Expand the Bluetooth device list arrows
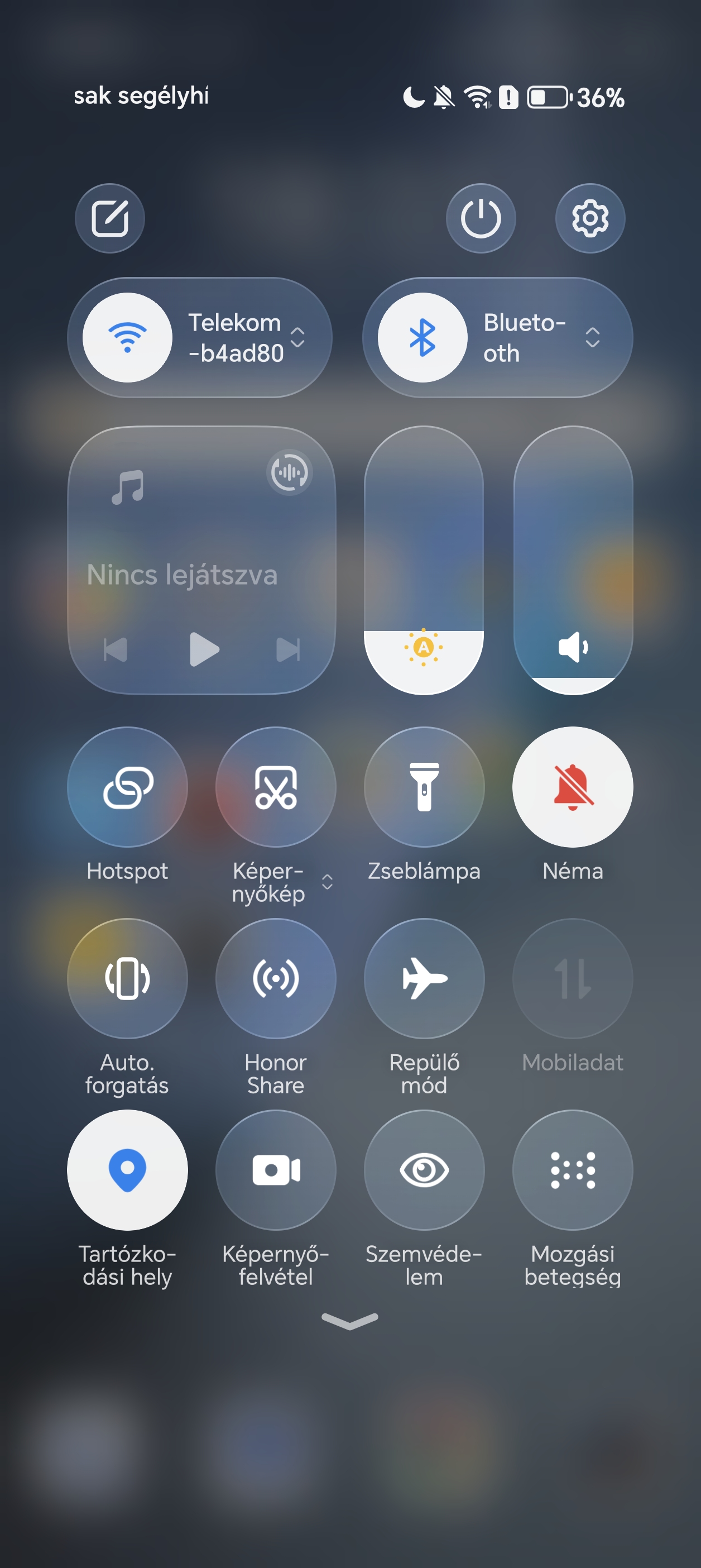Image resolution: width=701 pixels, height=1568 pixels. tap(592, 337)
